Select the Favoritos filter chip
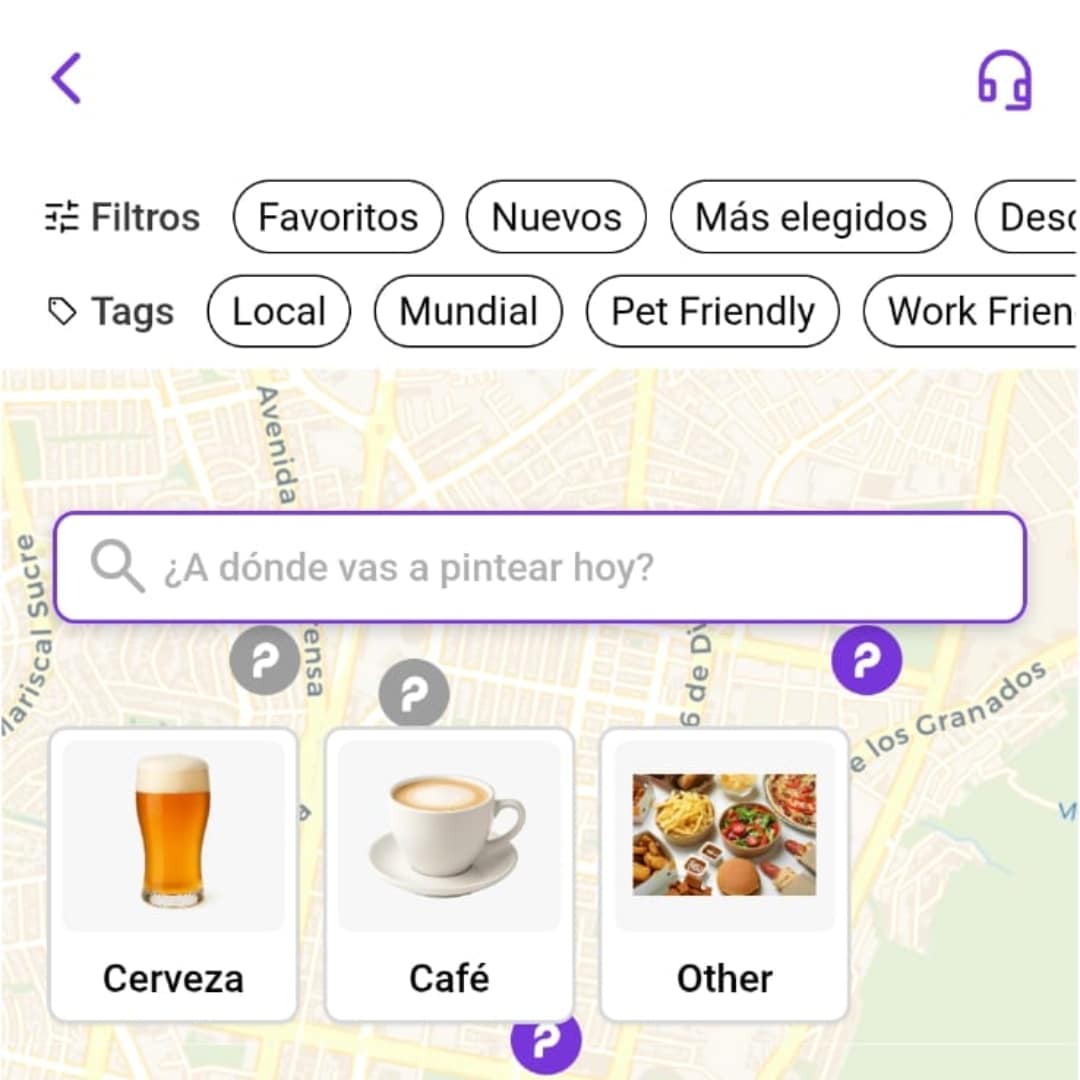 tap(338, 217)
